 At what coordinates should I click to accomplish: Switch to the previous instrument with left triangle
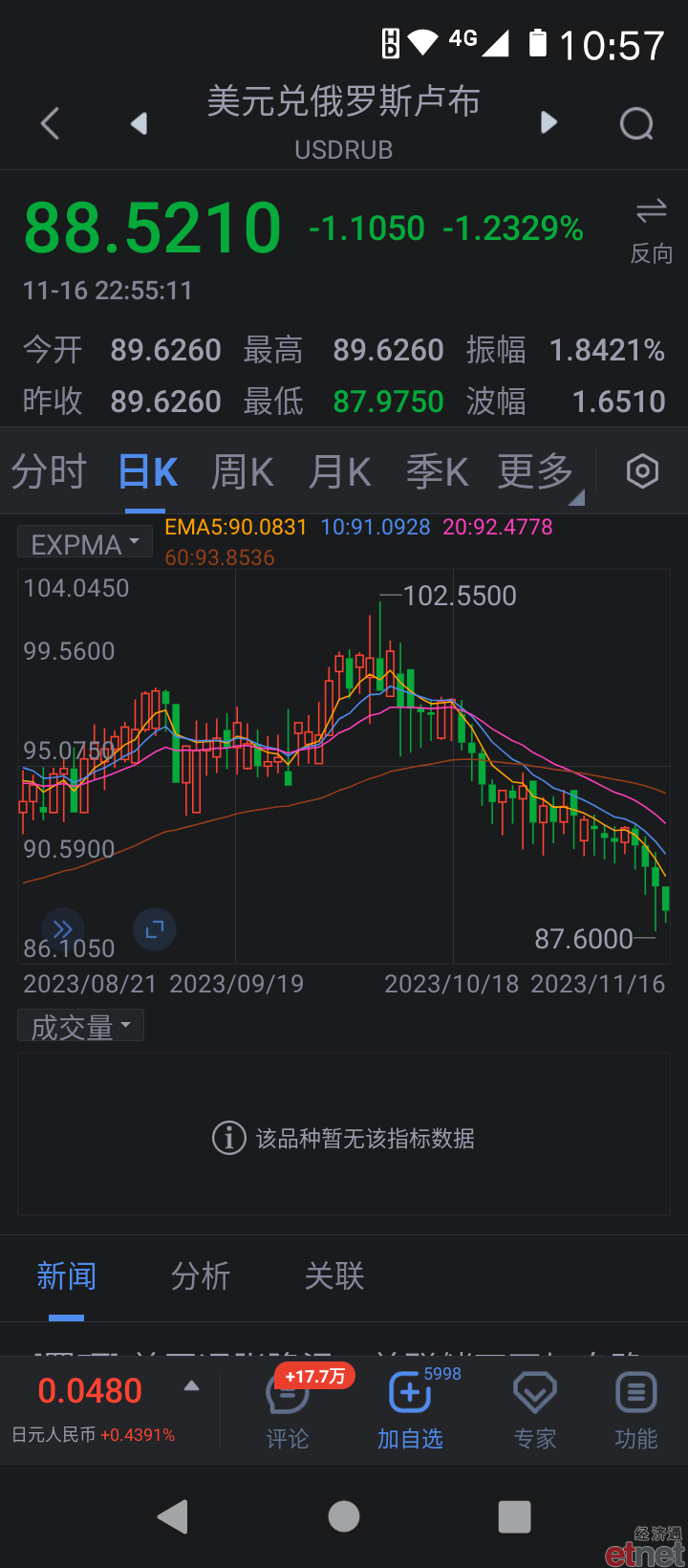pos(140,123)
